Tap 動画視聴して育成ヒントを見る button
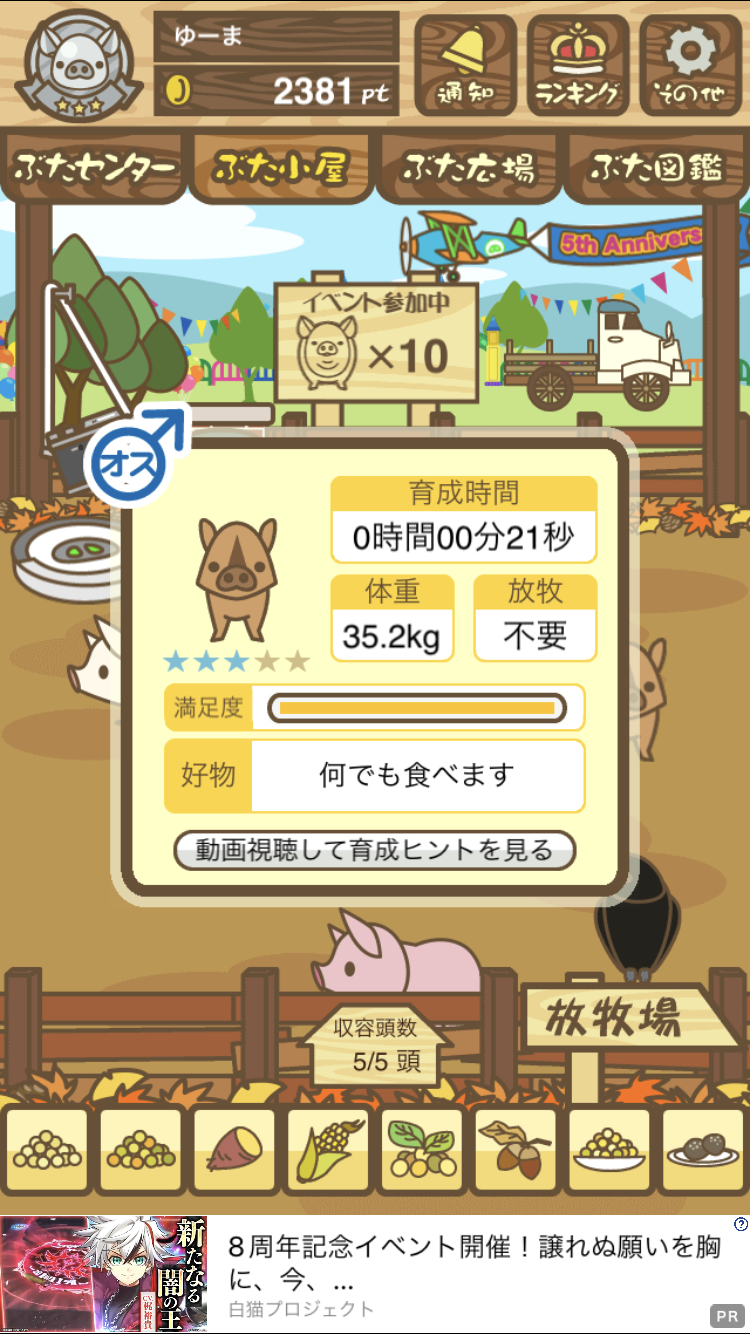 click(x=375, y=851)
